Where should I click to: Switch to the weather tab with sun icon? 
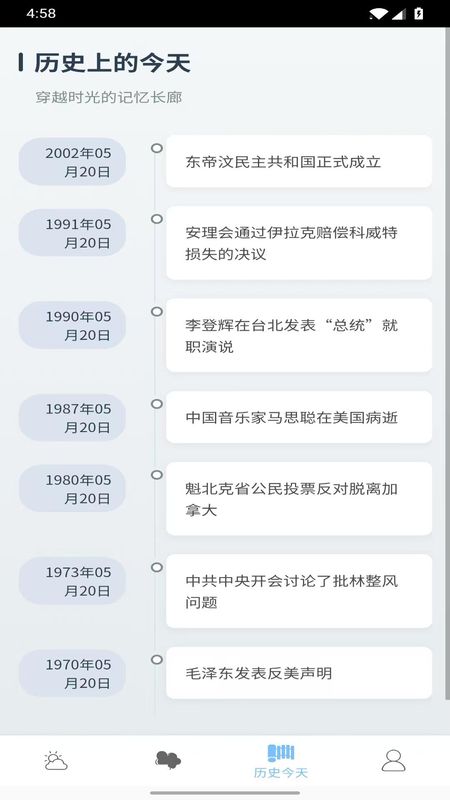pyautogui.click(x=56, y=761)
